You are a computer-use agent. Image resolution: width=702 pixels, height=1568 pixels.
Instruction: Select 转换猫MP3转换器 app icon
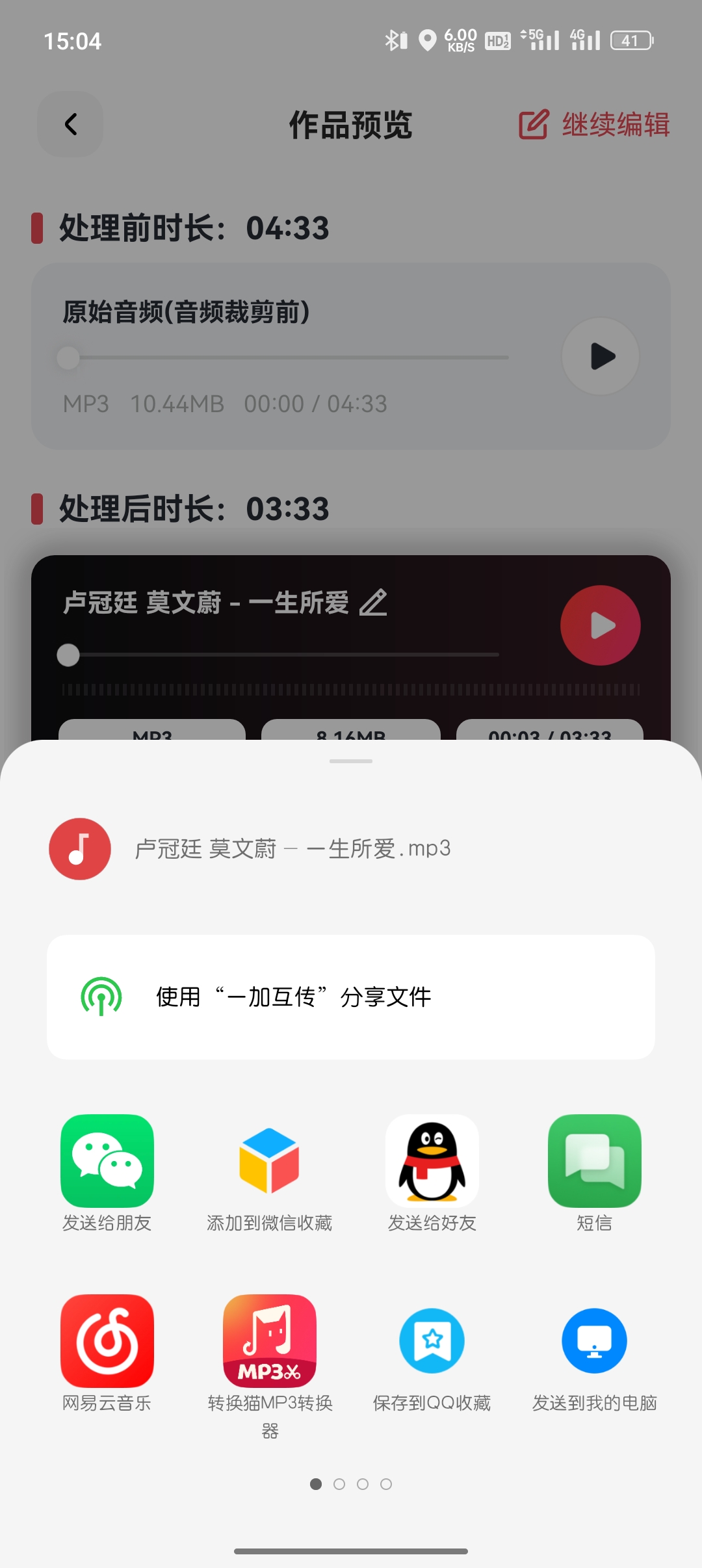(x=270, y=1341)
